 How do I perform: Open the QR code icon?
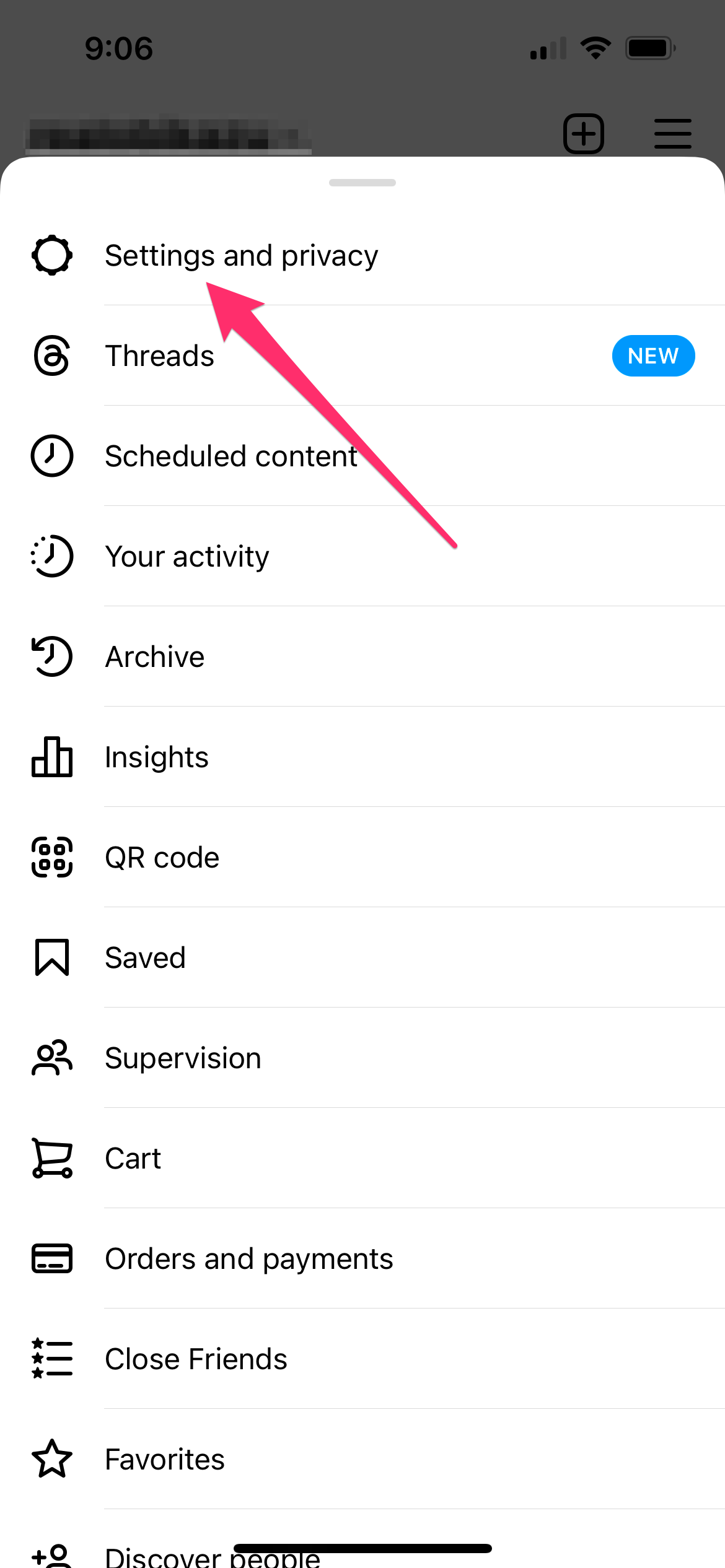[x=52, y=857]
